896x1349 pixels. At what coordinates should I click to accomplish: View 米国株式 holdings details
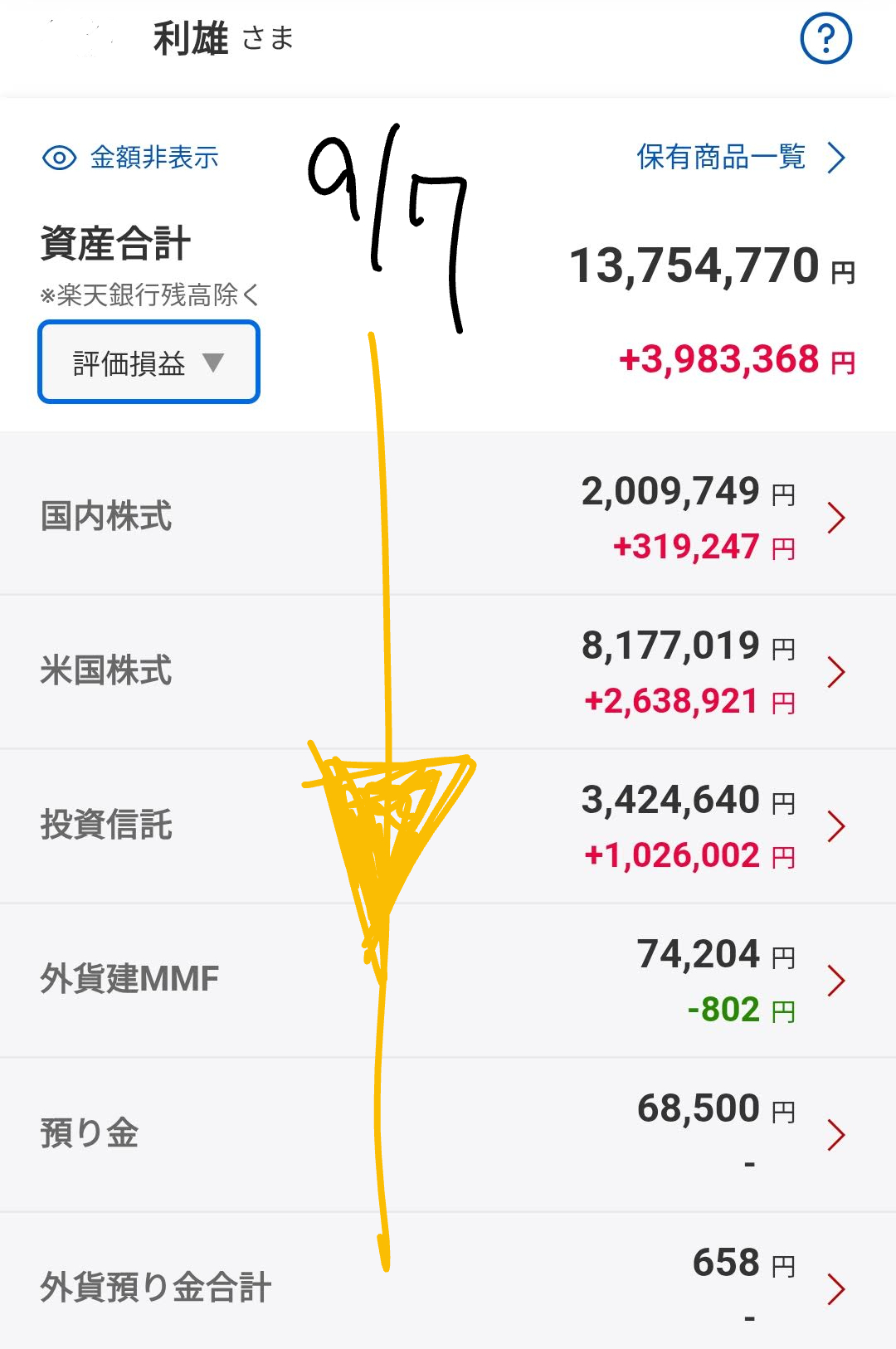(x=448, y=672)
